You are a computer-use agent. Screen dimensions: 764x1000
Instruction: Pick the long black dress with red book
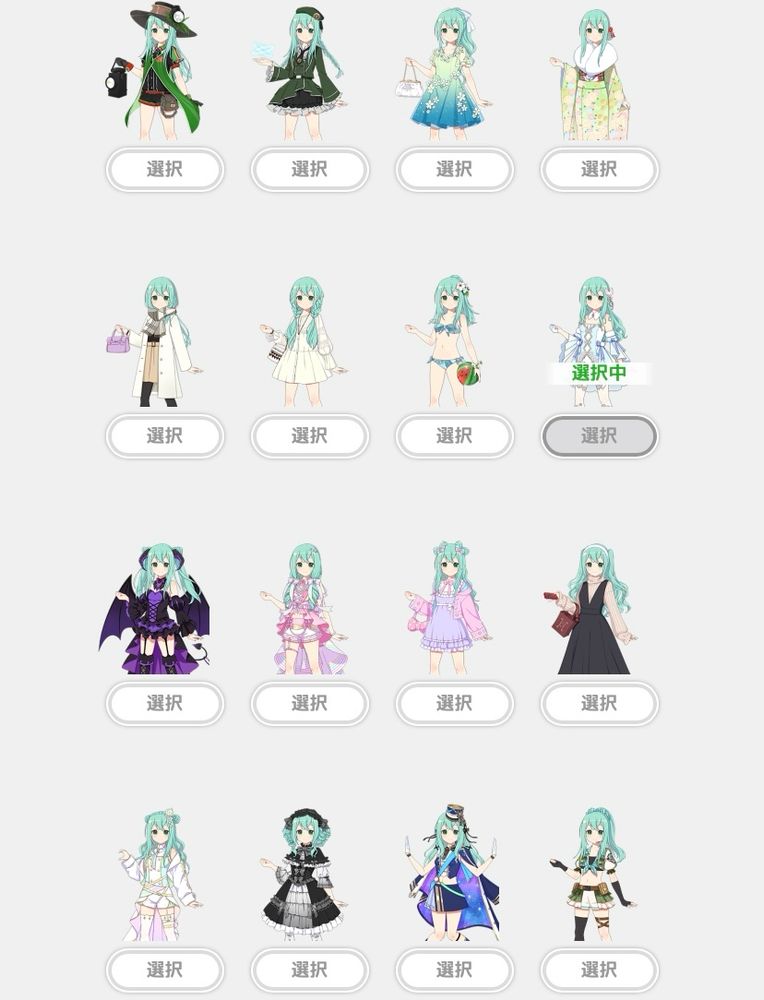coord(599,703)
